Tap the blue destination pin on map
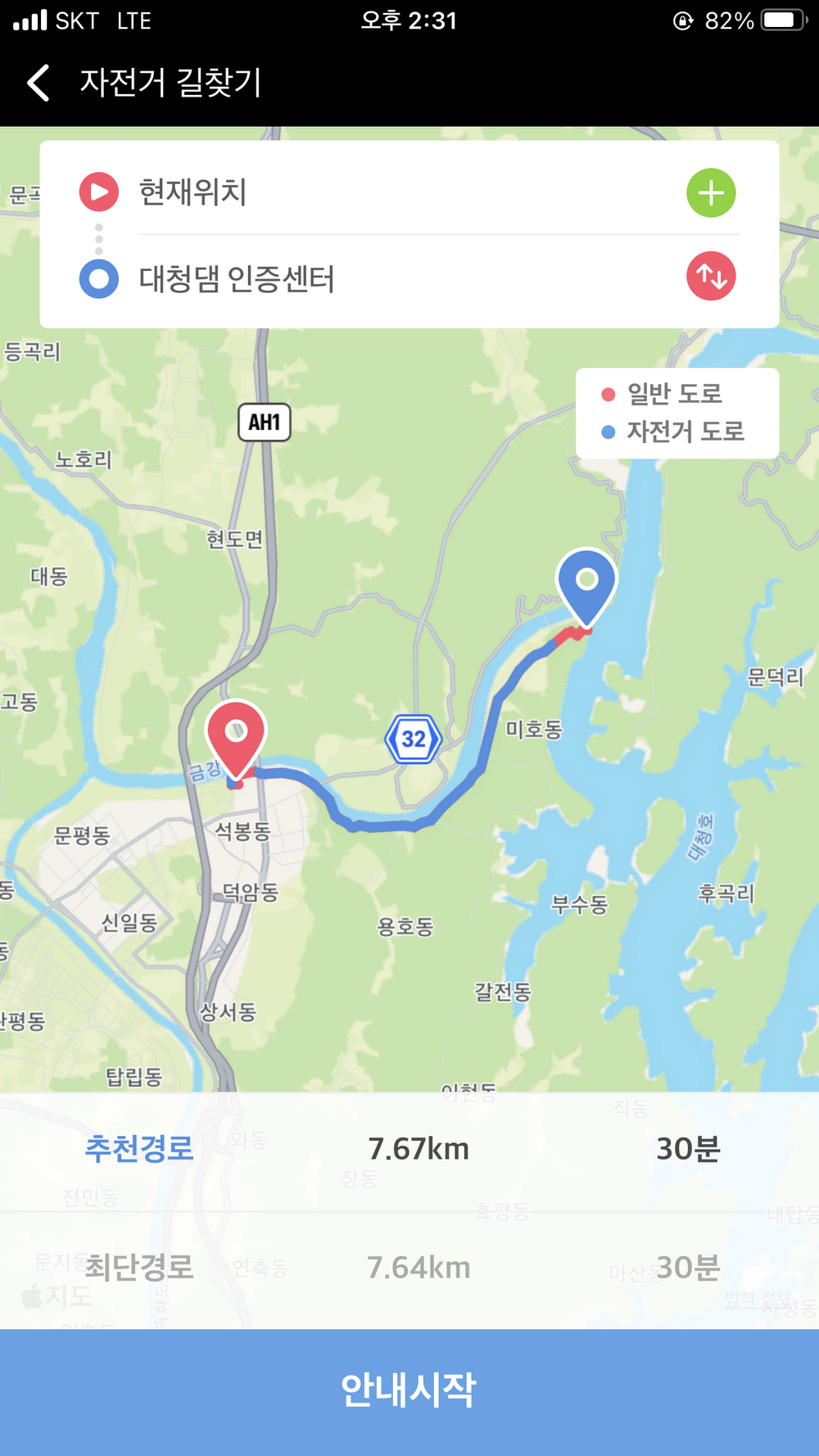The image size is (819, 1456). click(586, 583)
